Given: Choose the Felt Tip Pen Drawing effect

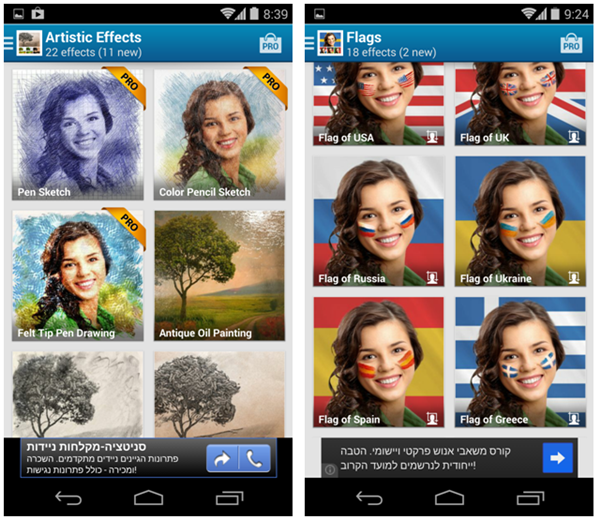Looking at the screenshot, I should pyautogui.click(x=78, y=276).
